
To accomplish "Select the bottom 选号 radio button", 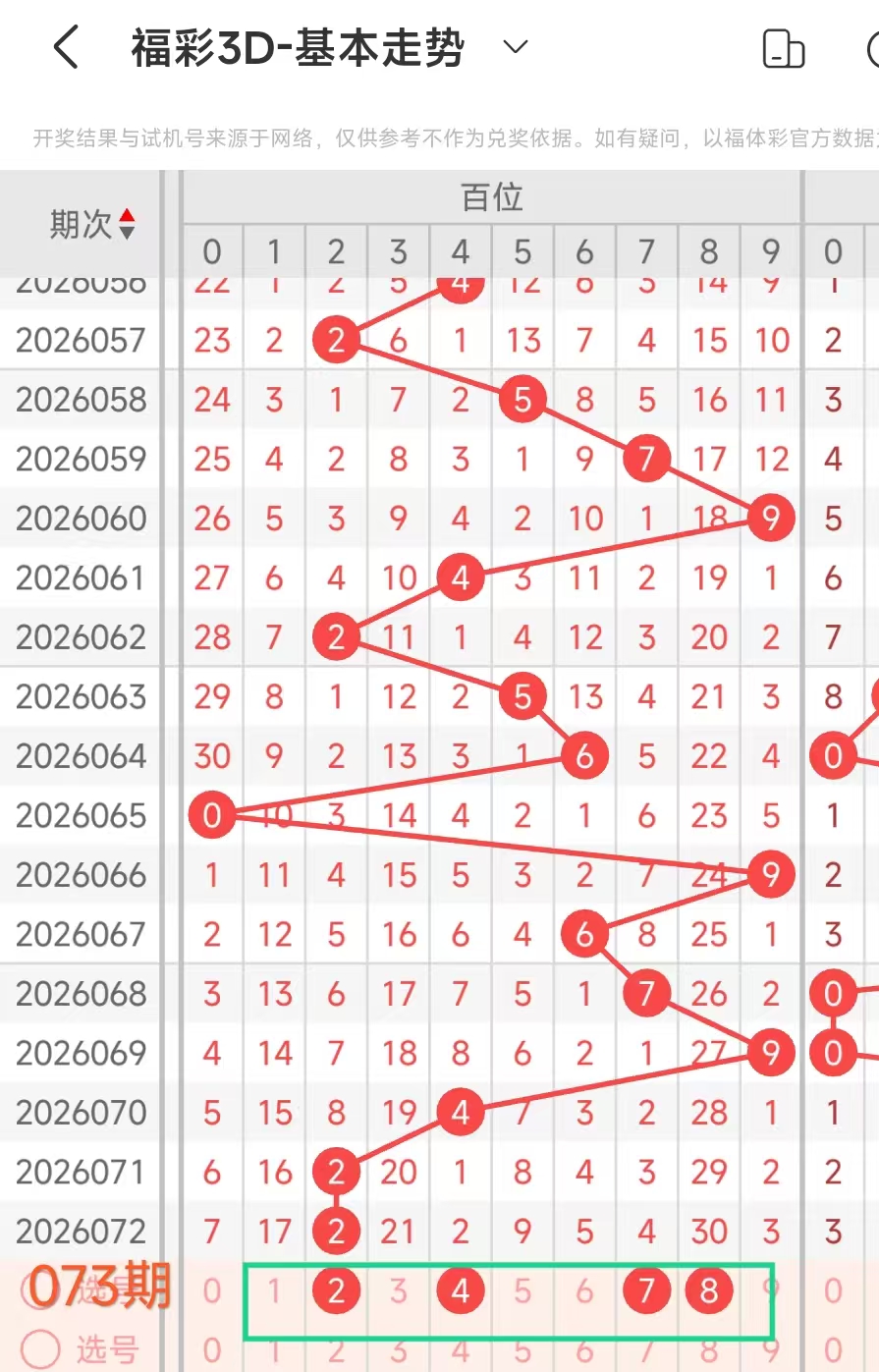I will coord(40,1348).
